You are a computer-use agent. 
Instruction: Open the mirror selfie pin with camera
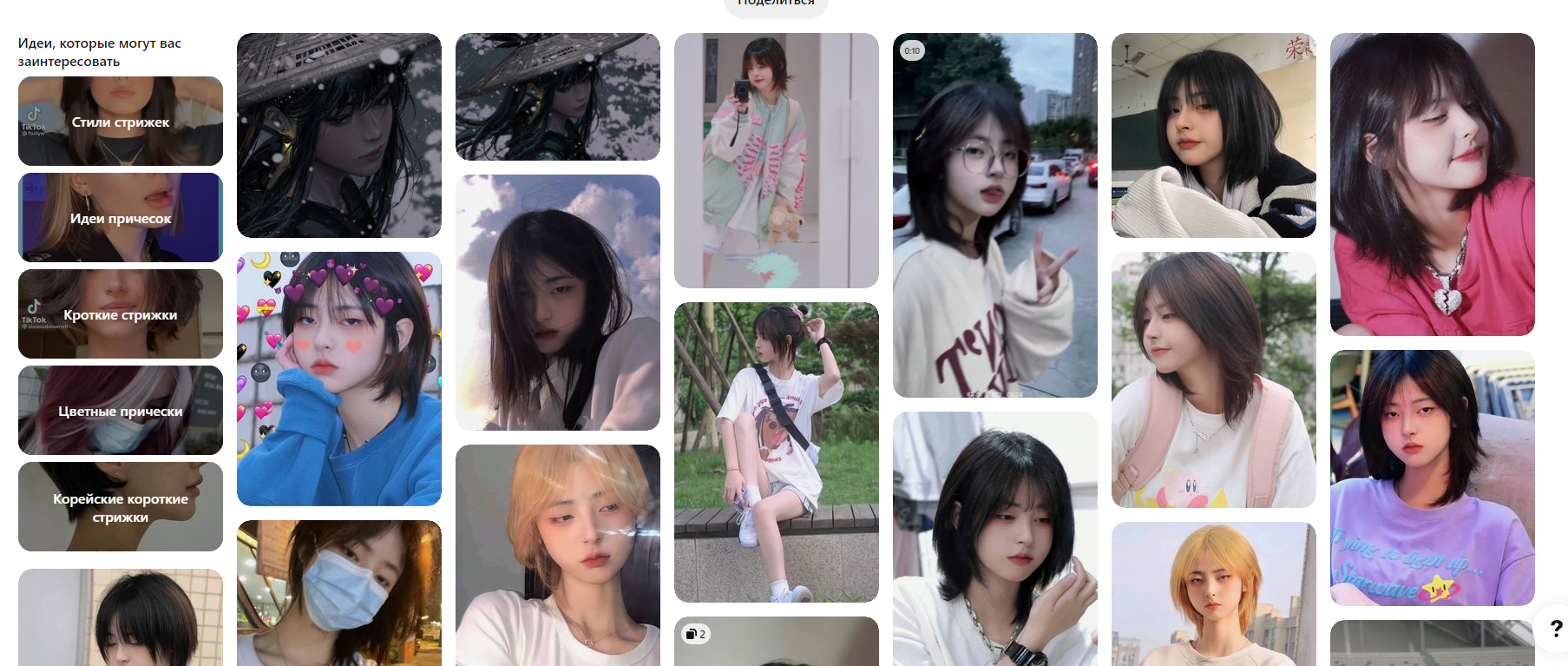776,161
